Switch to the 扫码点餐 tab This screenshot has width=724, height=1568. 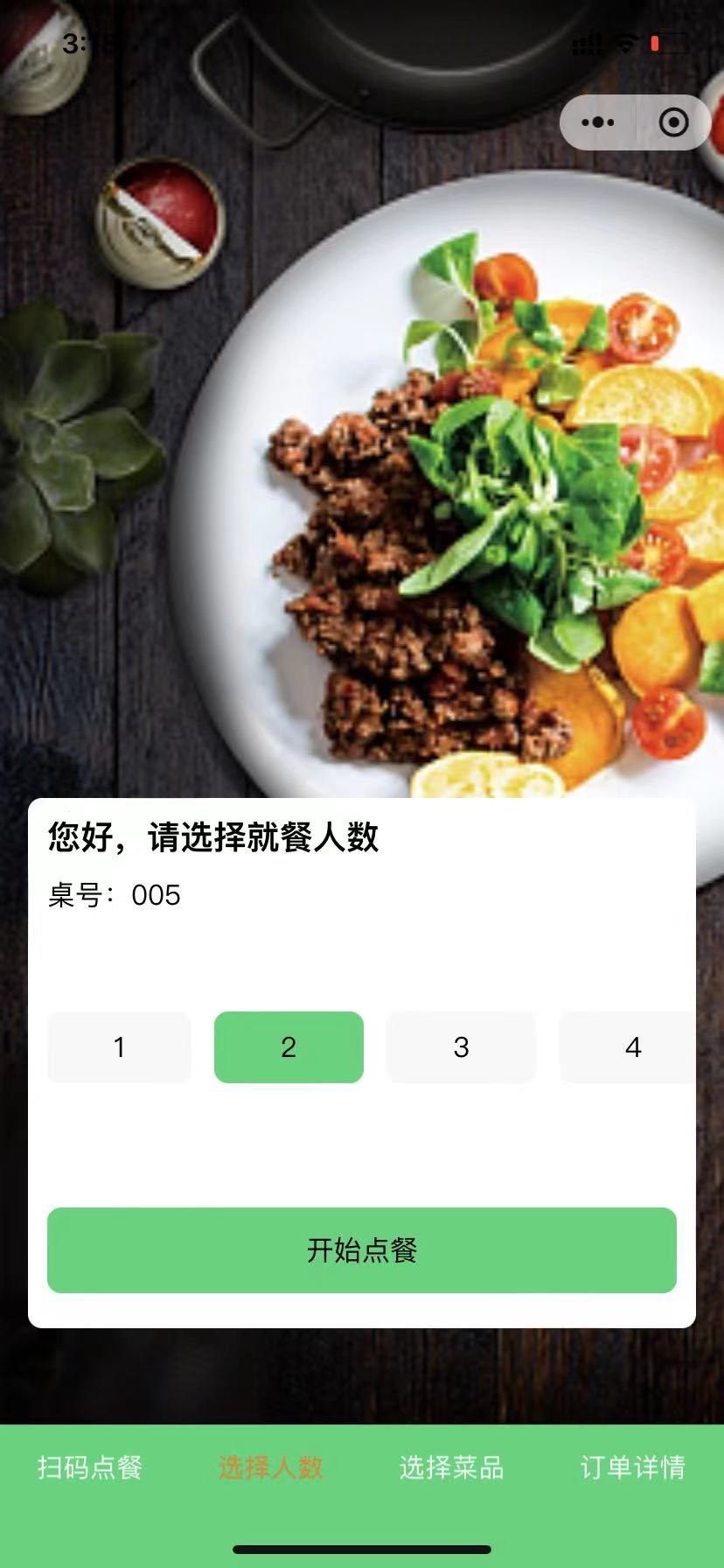pos(90,1467)
